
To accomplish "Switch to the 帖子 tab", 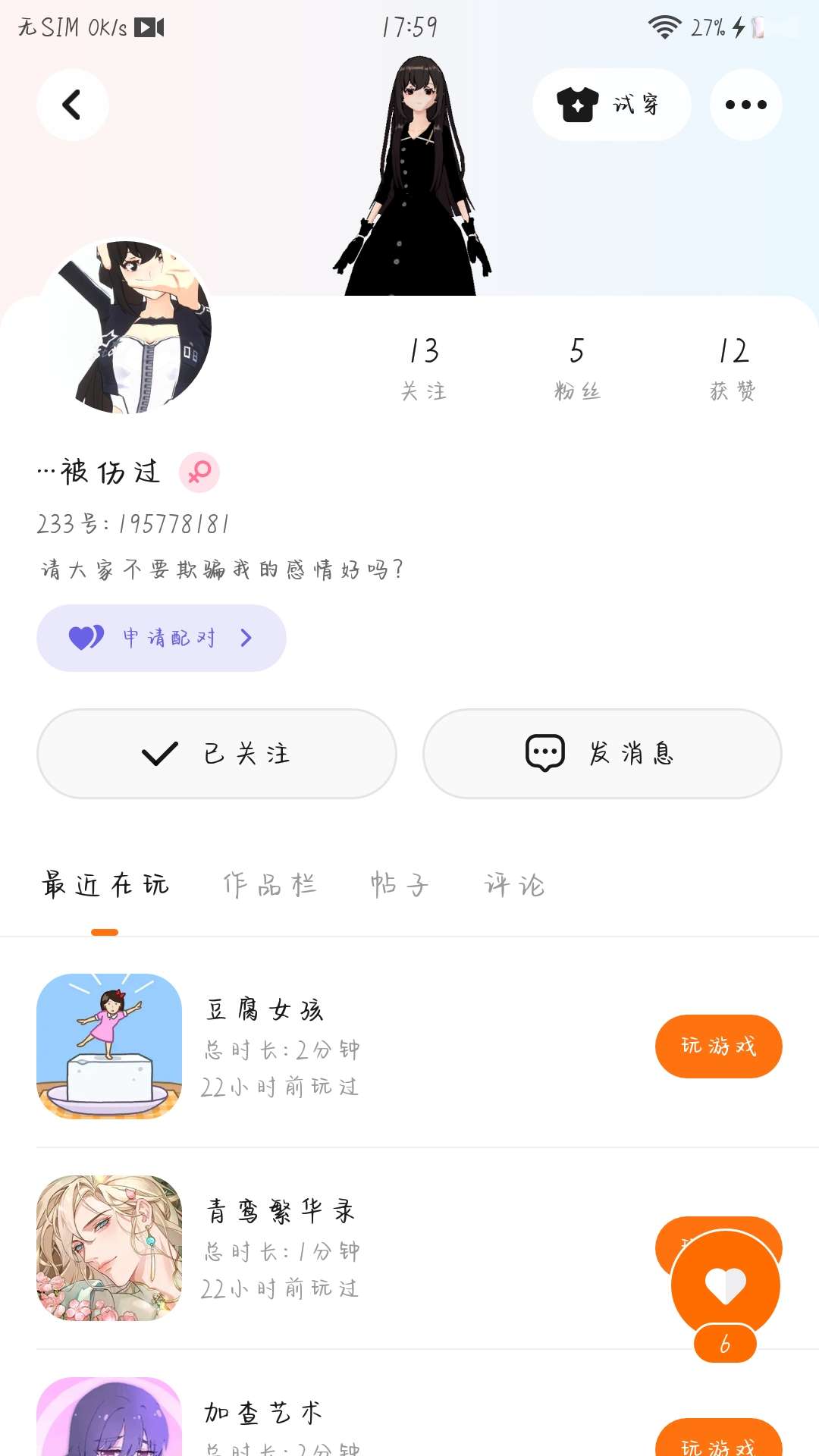I will 400,885.
